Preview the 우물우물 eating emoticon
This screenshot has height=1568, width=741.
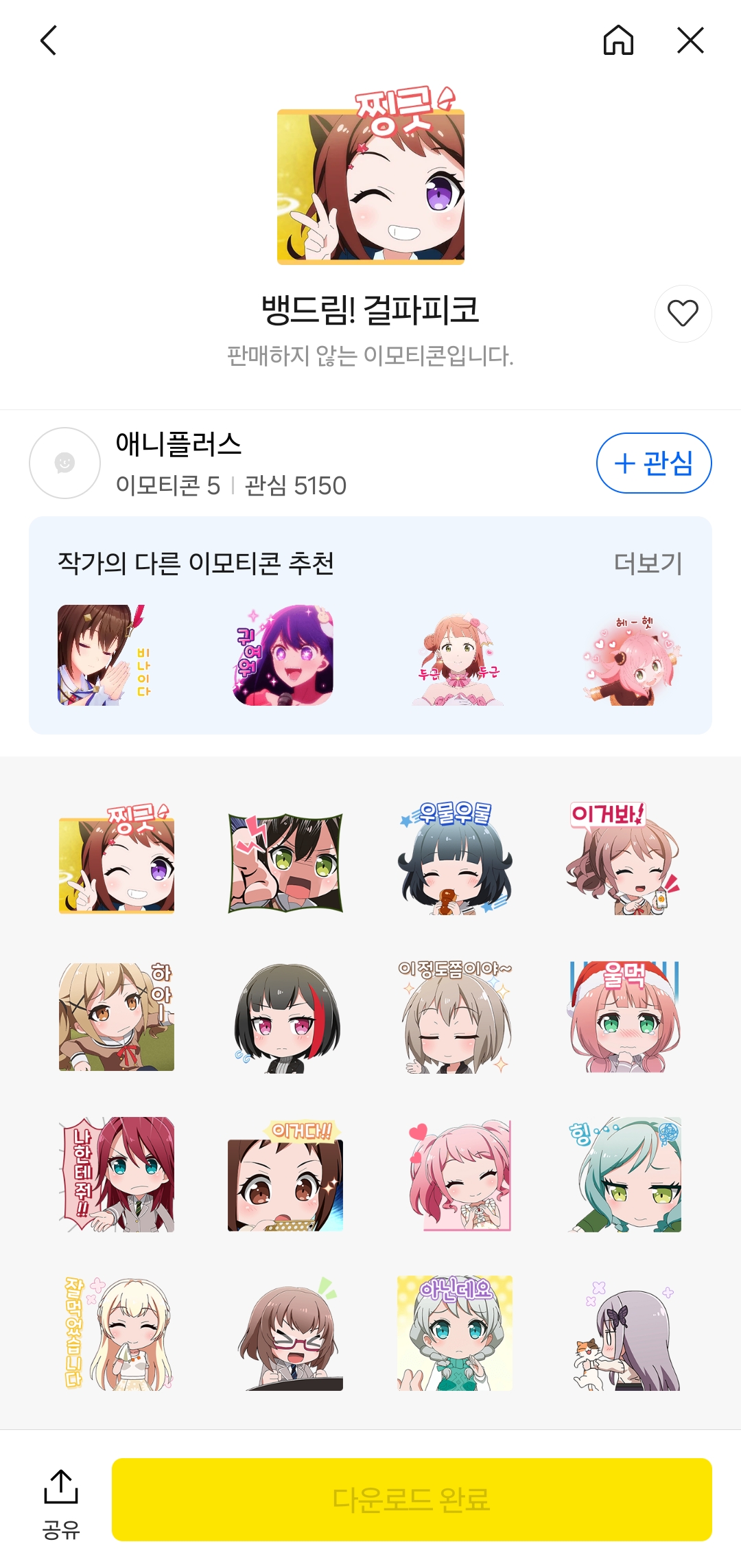(x=456, y=858)
